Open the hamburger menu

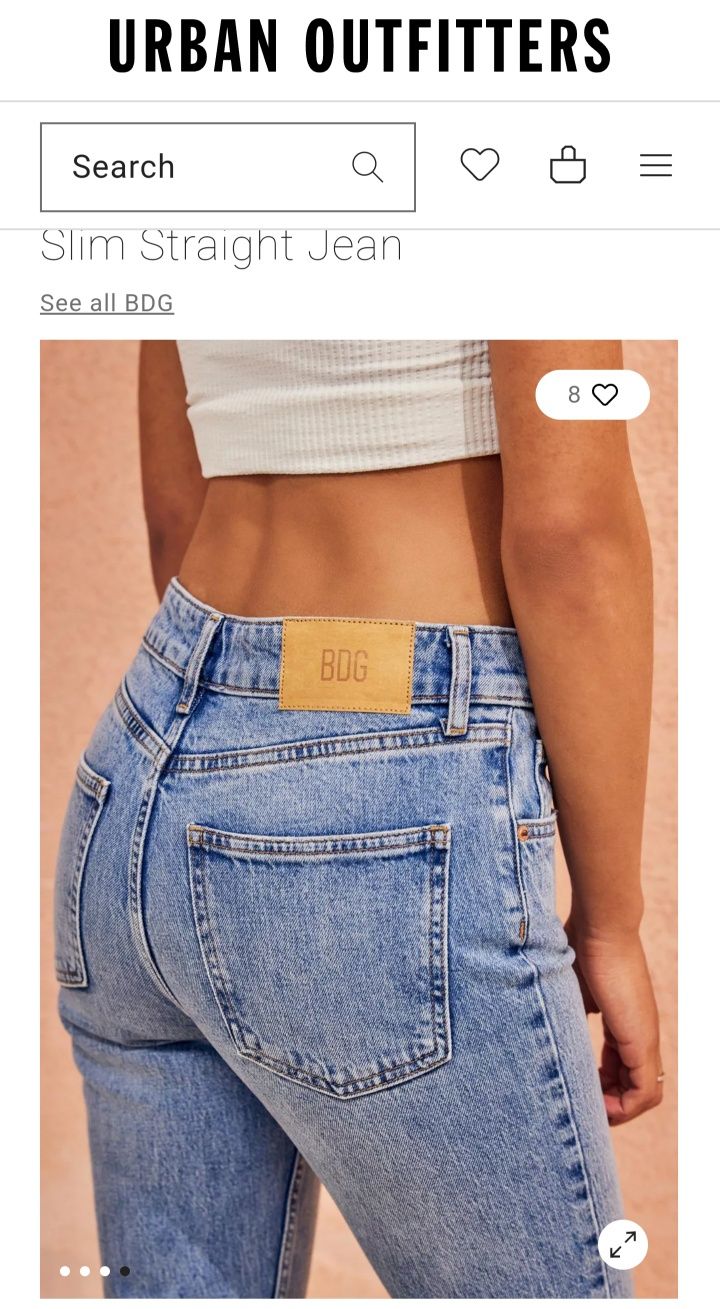point(655,166)
